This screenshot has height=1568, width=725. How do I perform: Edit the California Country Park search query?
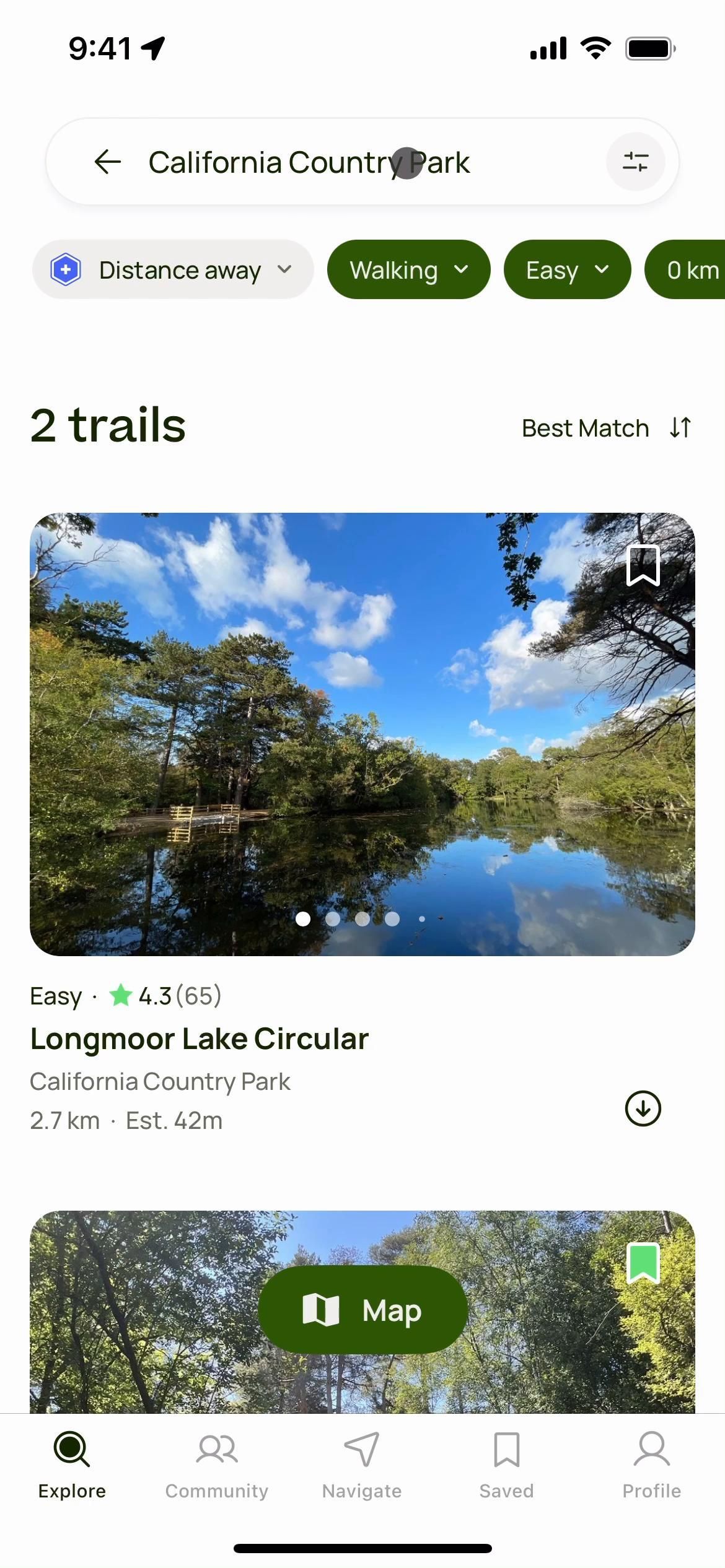point(310,162)
